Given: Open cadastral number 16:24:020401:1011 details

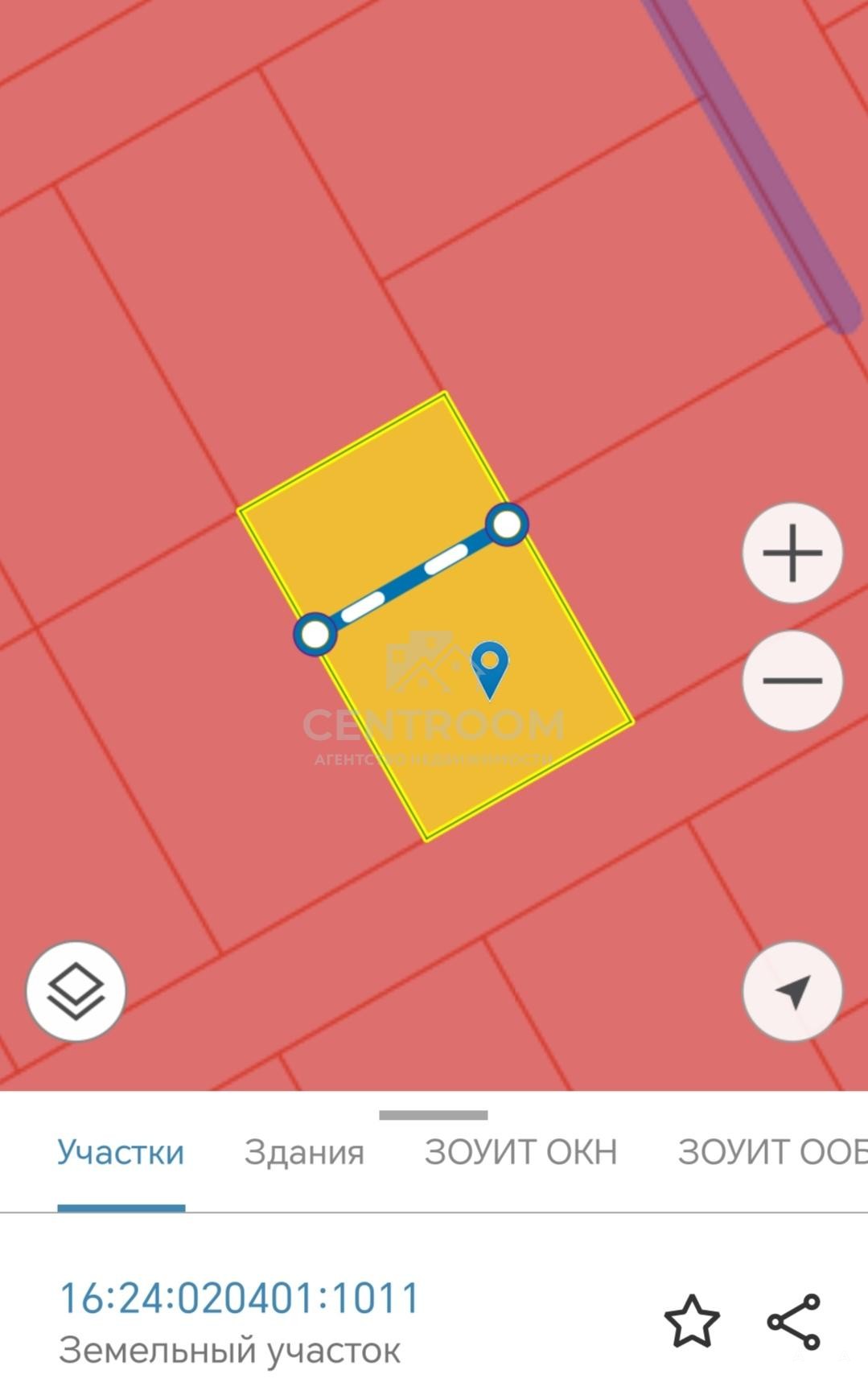Looking at the screenshot, I should [x=240, y=1297].
